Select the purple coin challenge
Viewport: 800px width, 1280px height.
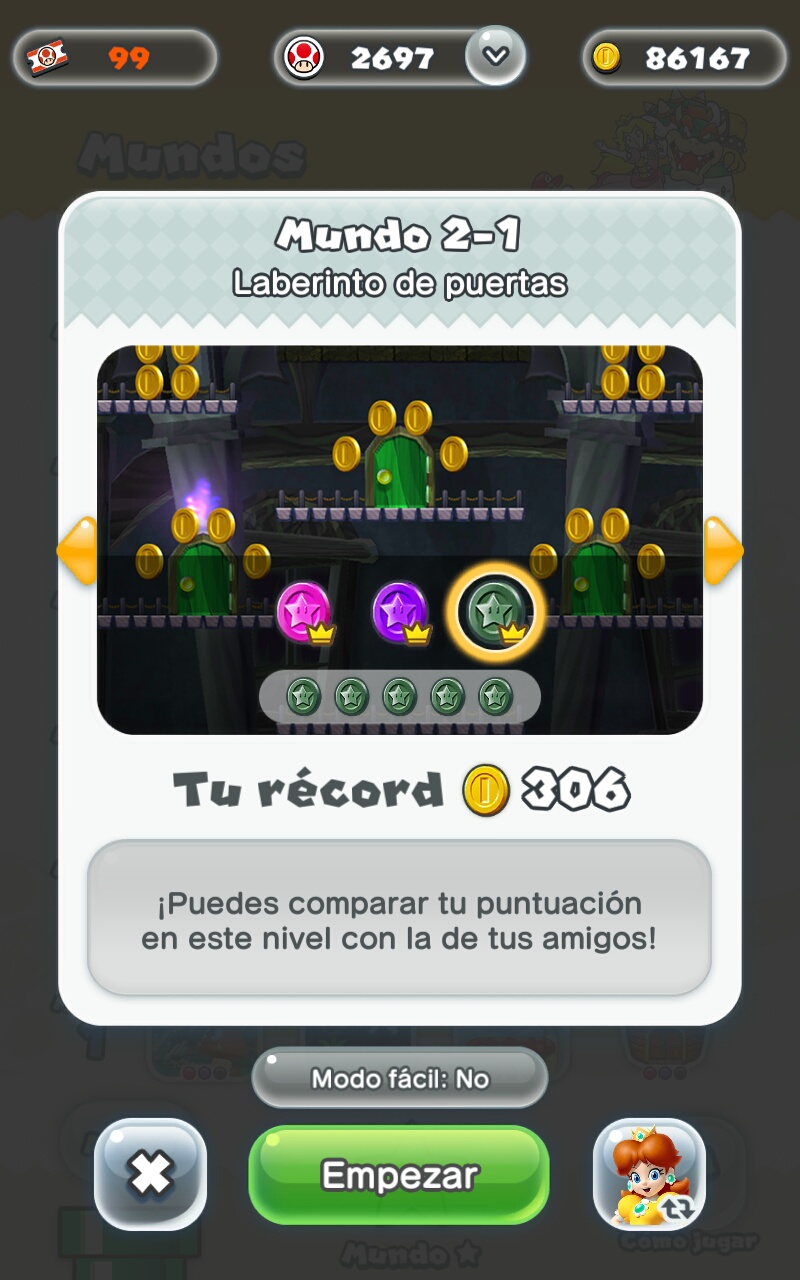coord(400,610)
